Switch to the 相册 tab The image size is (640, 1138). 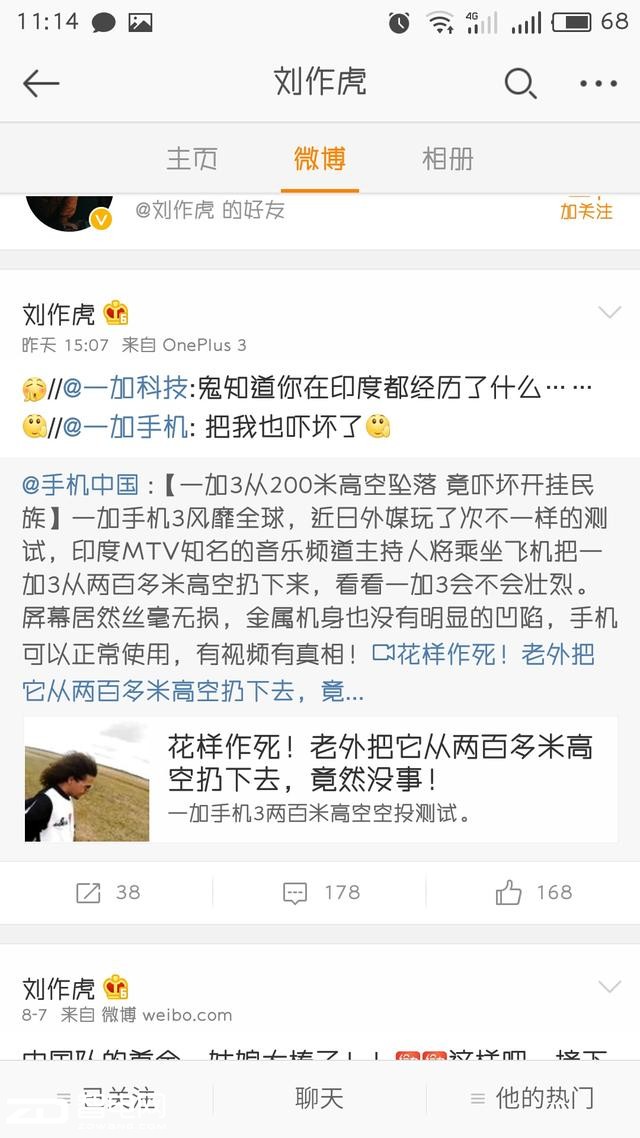click(x=447, y=158)
